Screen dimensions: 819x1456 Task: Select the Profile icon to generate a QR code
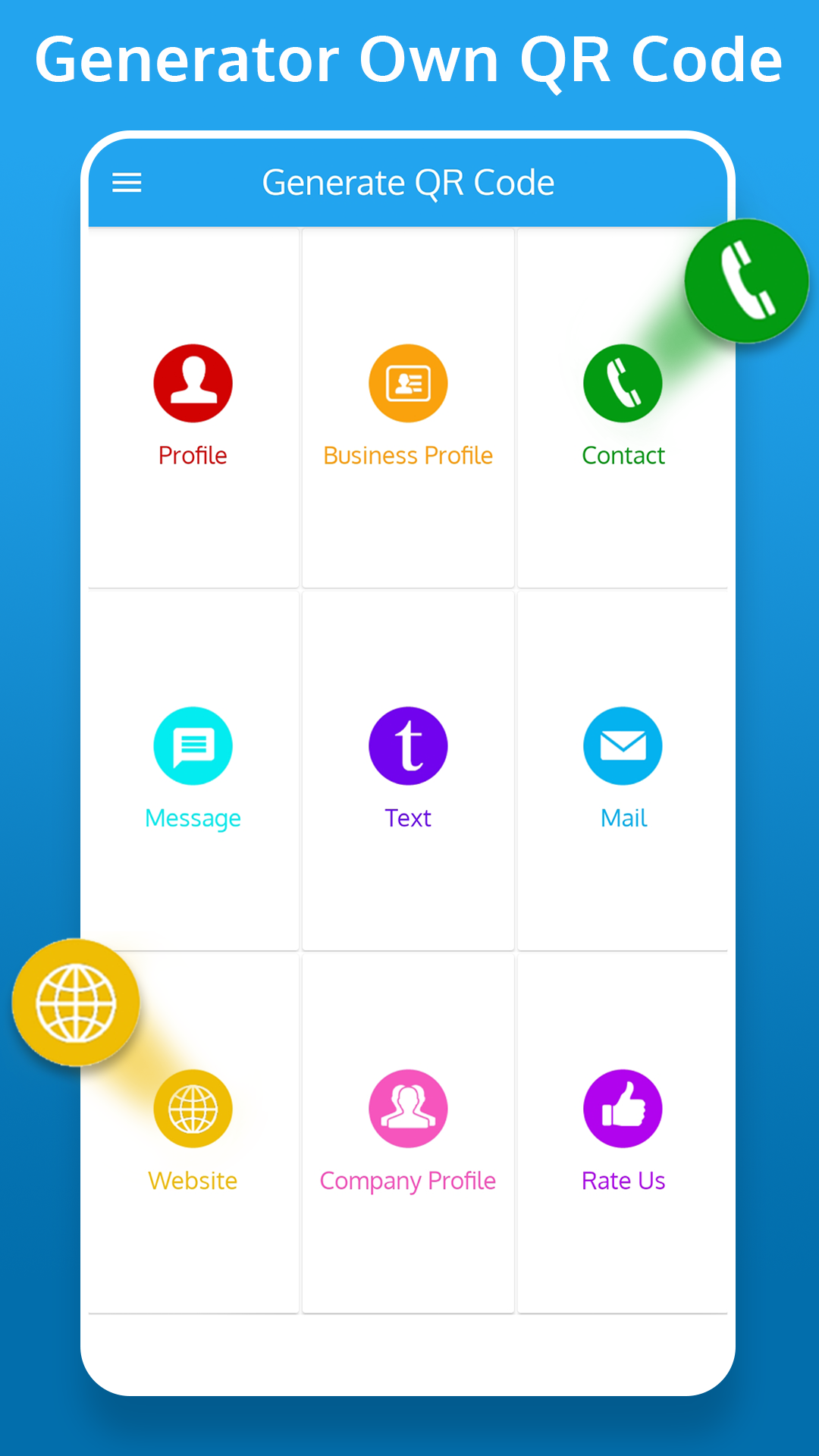coord(193,383)
